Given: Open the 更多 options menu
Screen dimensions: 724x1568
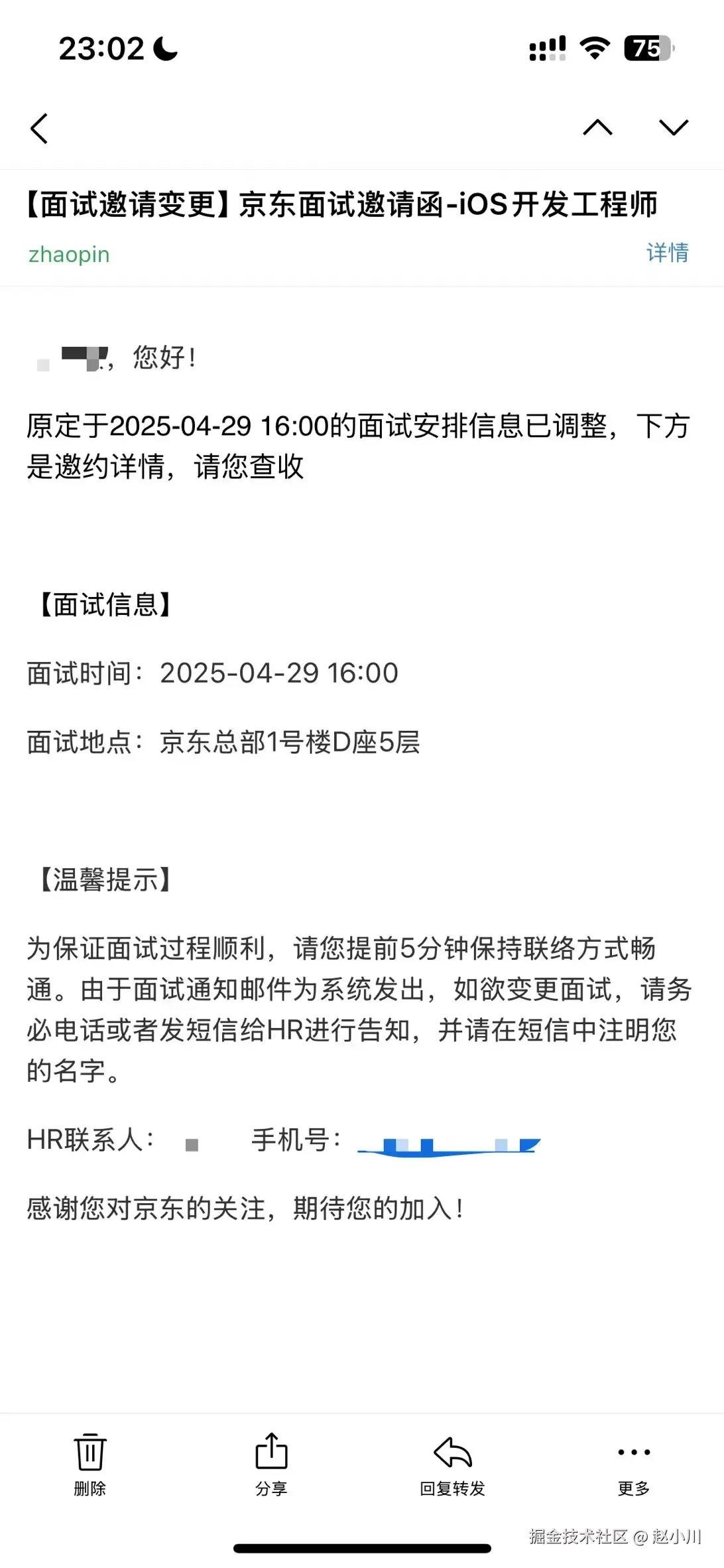Looking at the screenshot, I should coord(633,1463).
